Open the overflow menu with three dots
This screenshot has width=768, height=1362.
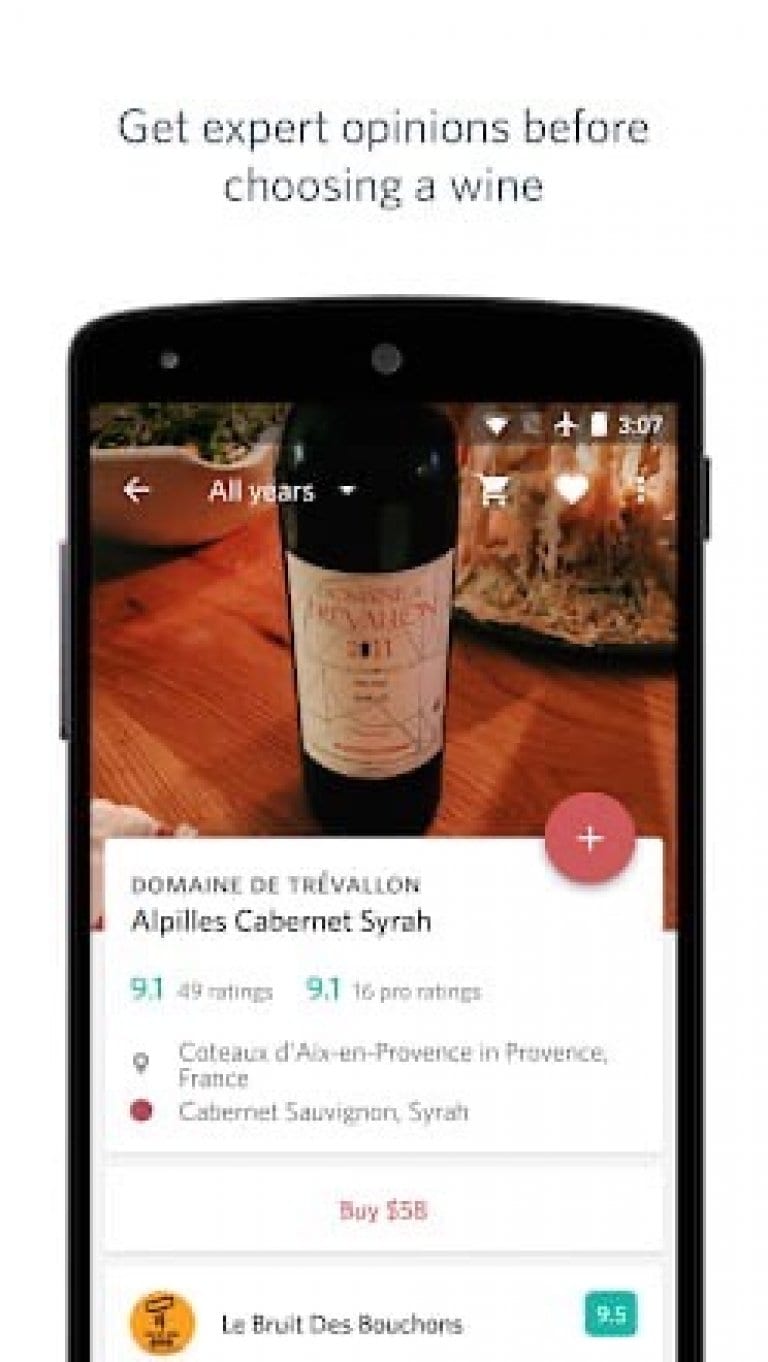coord(638,487)
